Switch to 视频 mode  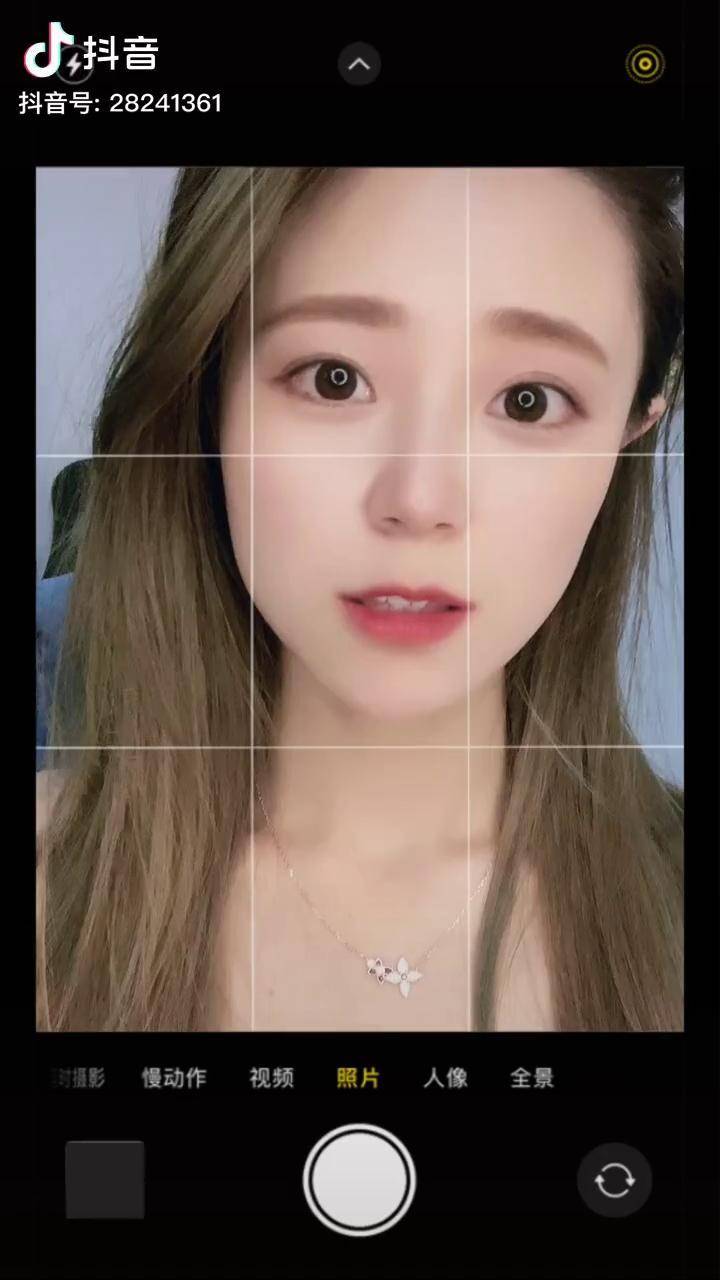(271, 1078)
